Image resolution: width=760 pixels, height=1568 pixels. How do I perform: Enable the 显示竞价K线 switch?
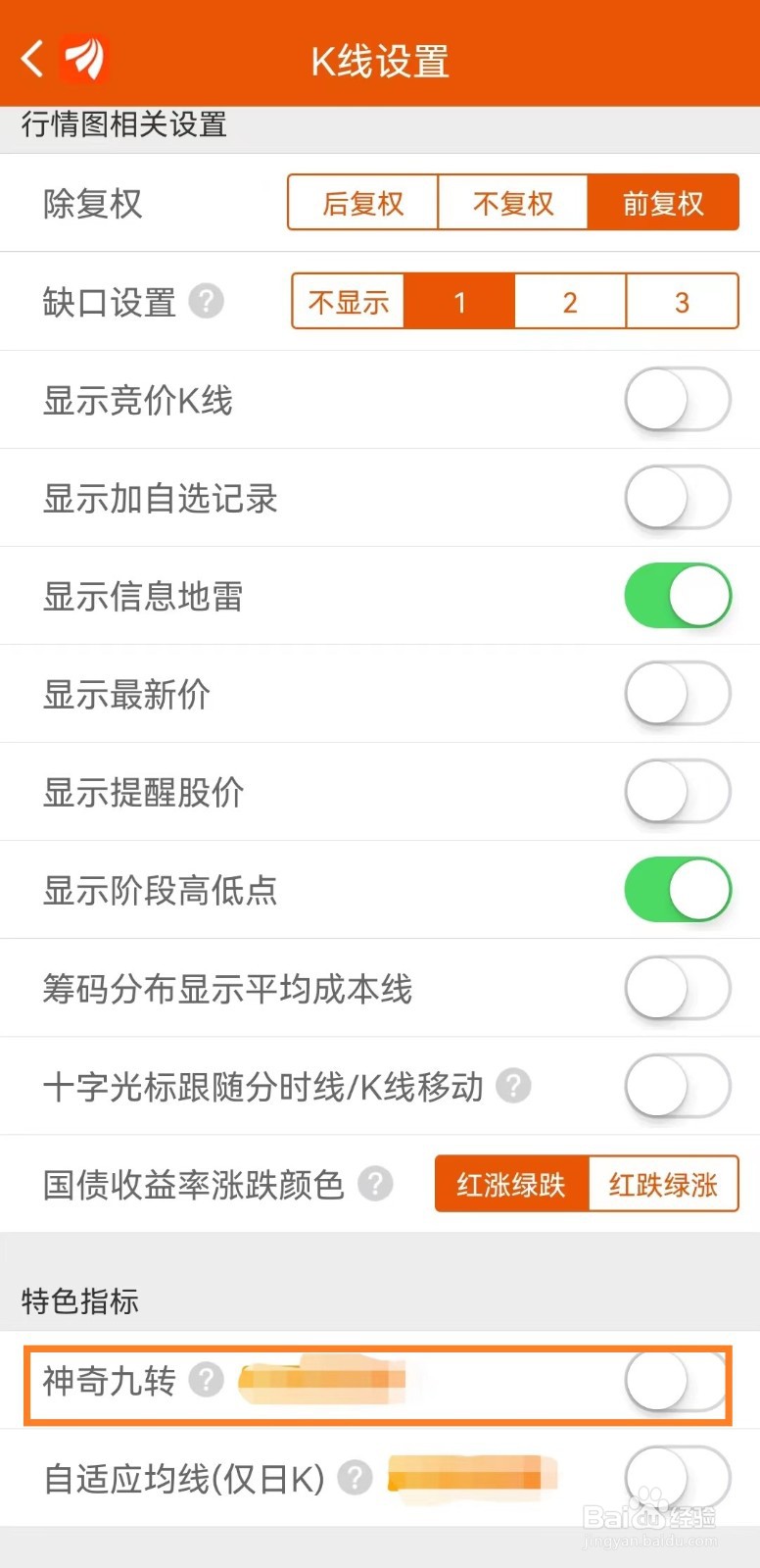677,400
